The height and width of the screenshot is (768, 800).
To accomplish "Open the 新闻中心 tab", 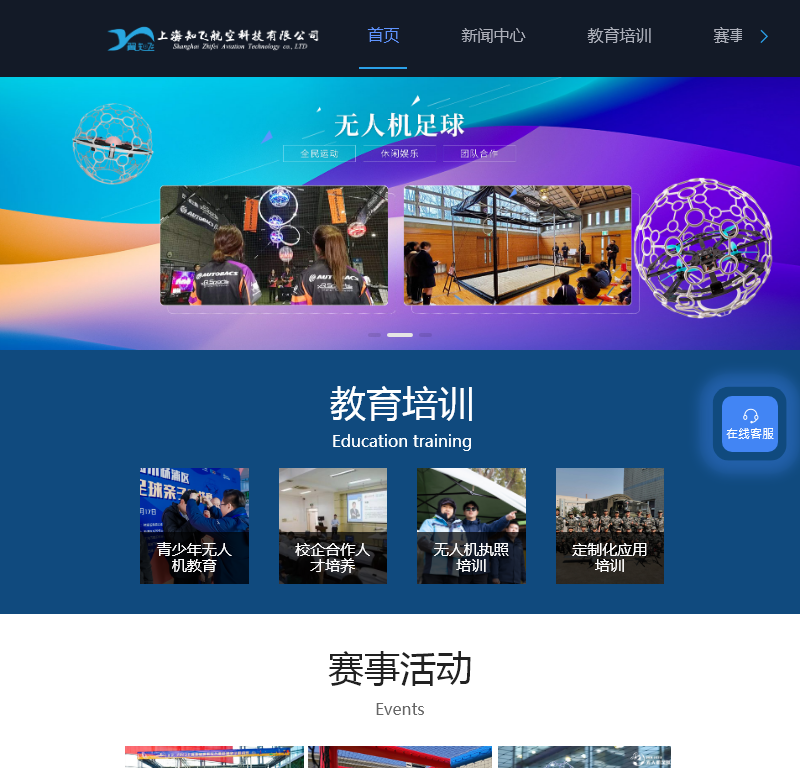I will tap(493, 36).
